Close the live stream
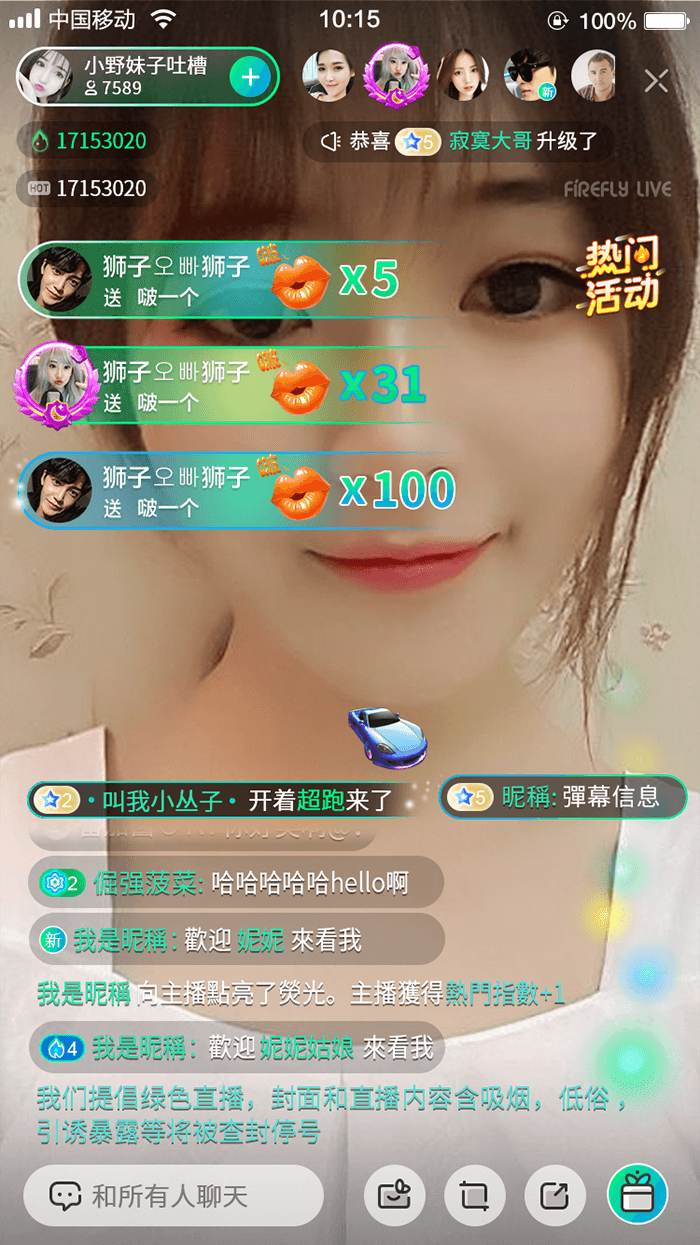Viewport: 700px width, 1245px height. [x=656, y=81]
